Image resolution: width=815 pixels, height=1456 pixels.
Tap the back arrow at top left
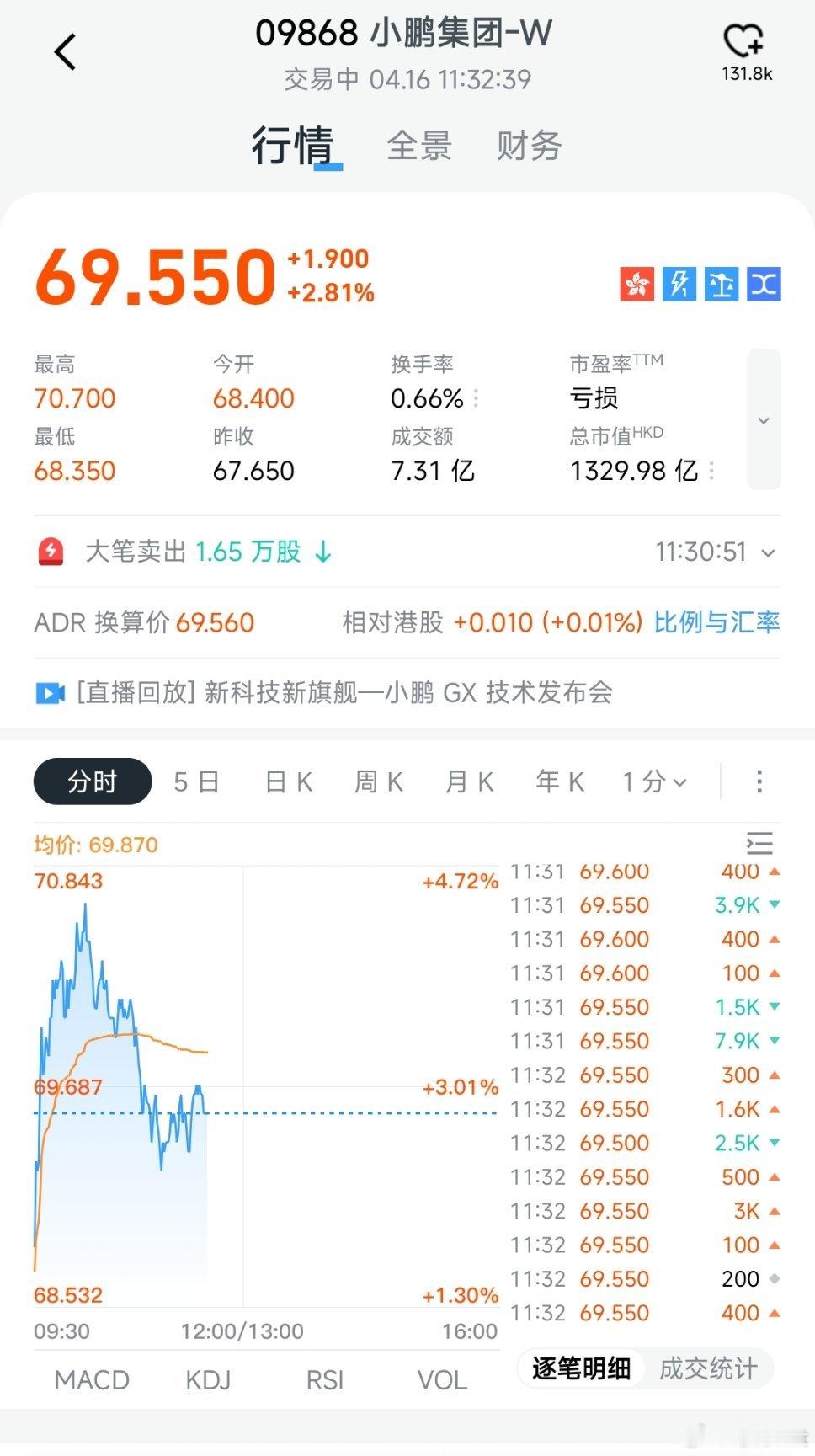coord(65,51)
